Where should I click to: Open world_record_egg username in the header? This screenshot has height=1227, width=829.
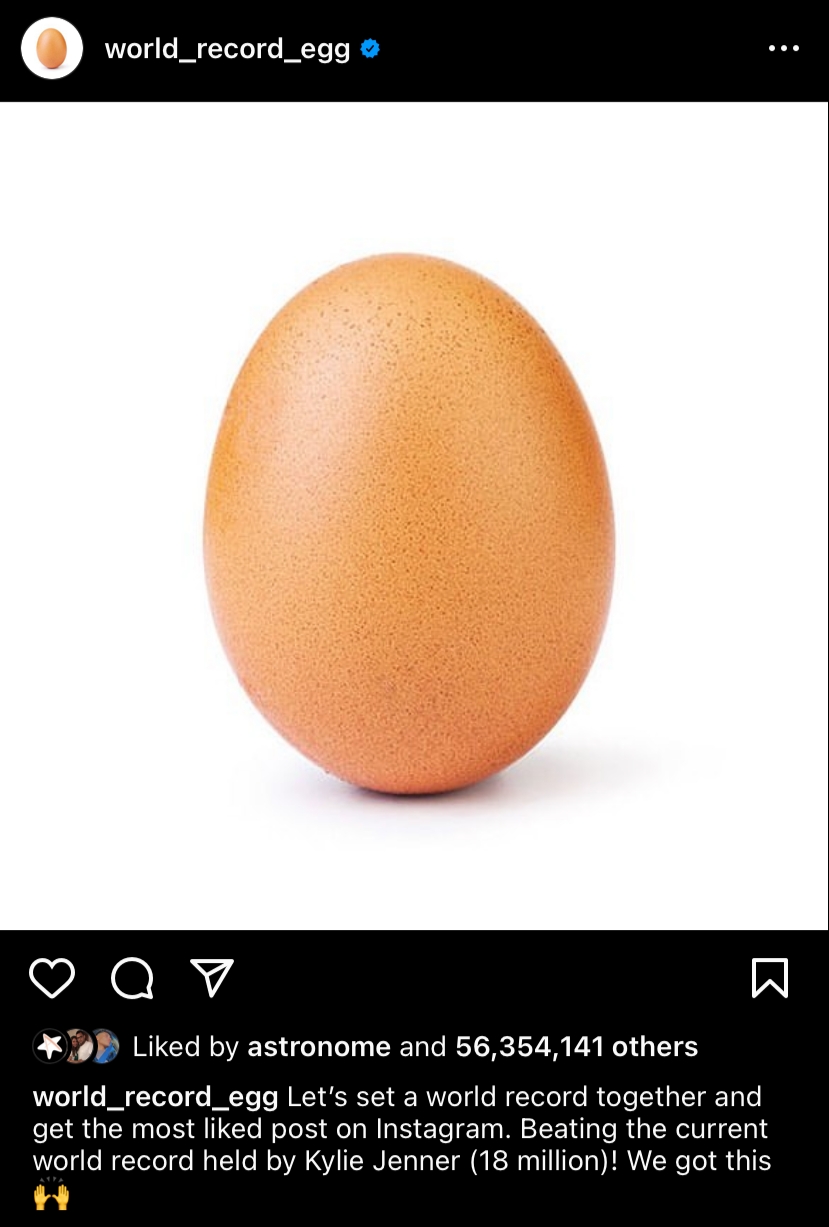tap(227, 49)
